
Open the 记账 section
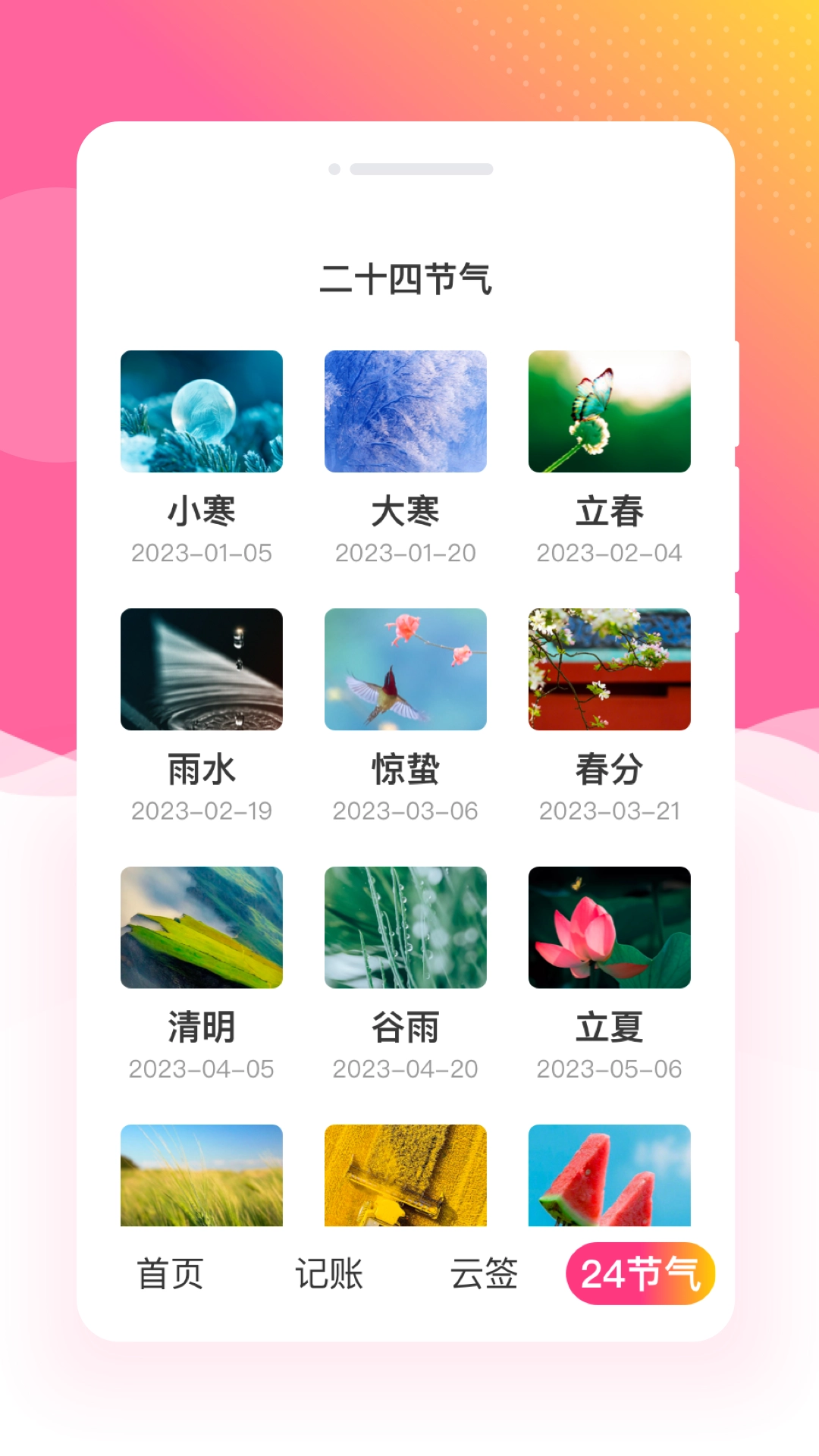tap(329, 1269)
